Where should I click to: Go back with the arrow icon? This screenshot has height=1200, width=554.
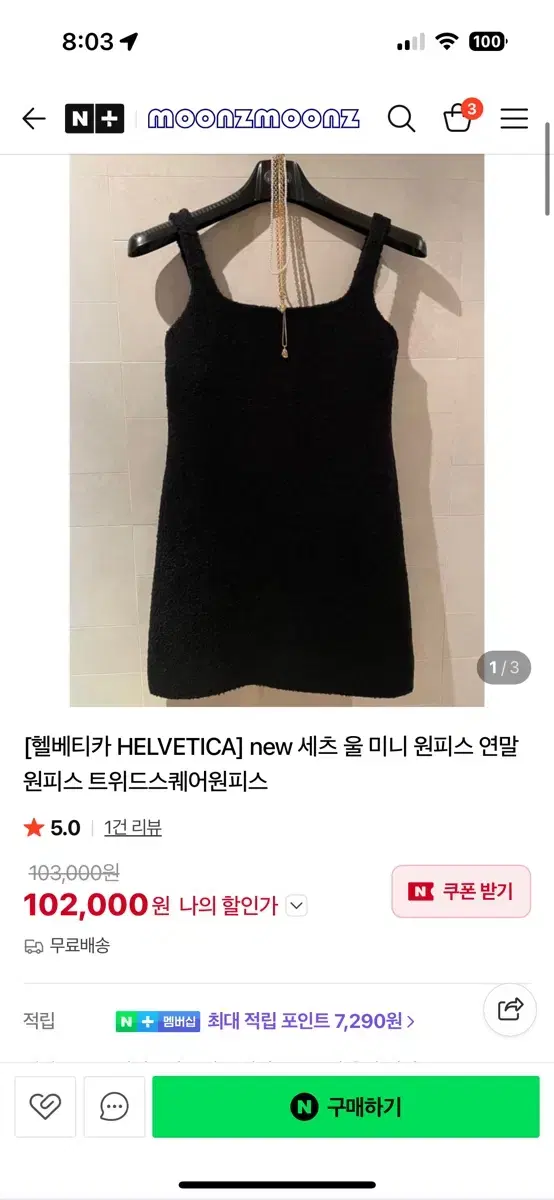34,119
